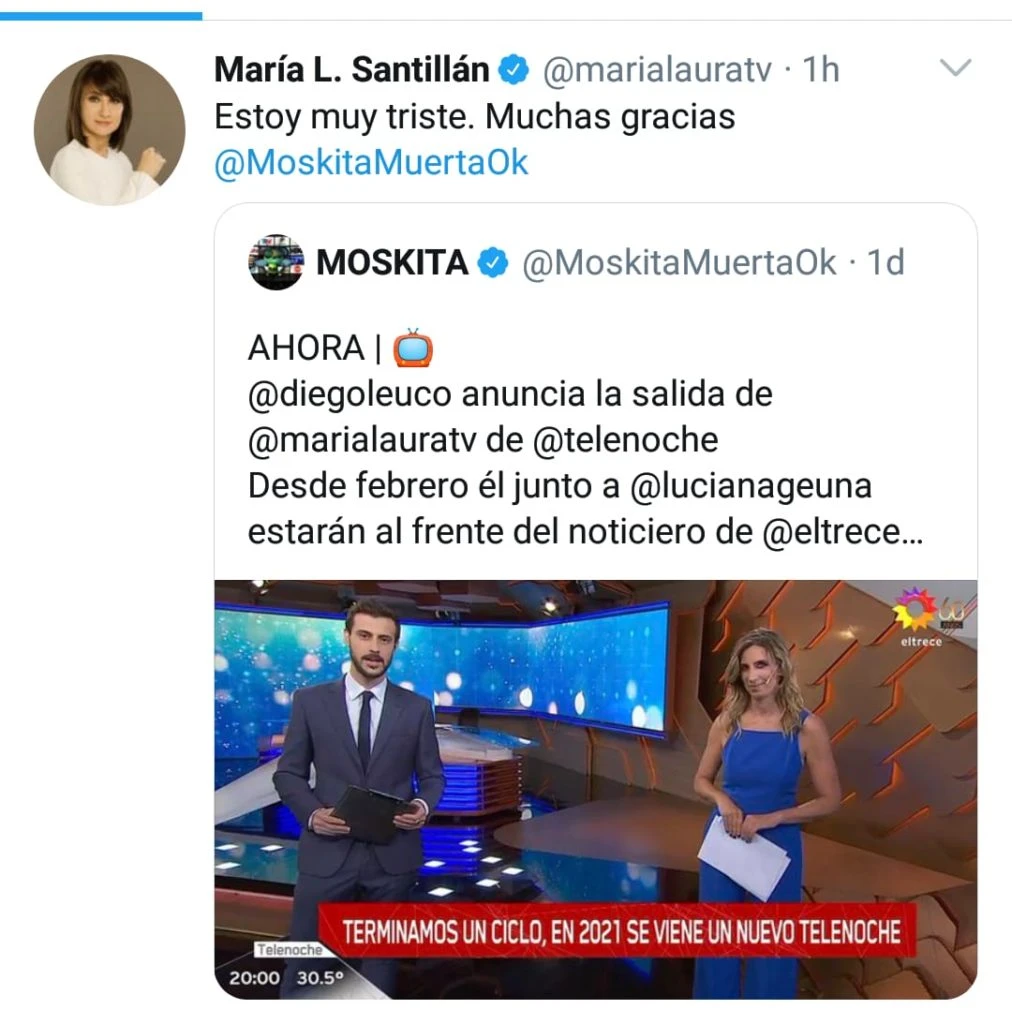1012x1024 pixels.
Task: View the quoted Telenoche studio image
Action: [x=596, y=788]
